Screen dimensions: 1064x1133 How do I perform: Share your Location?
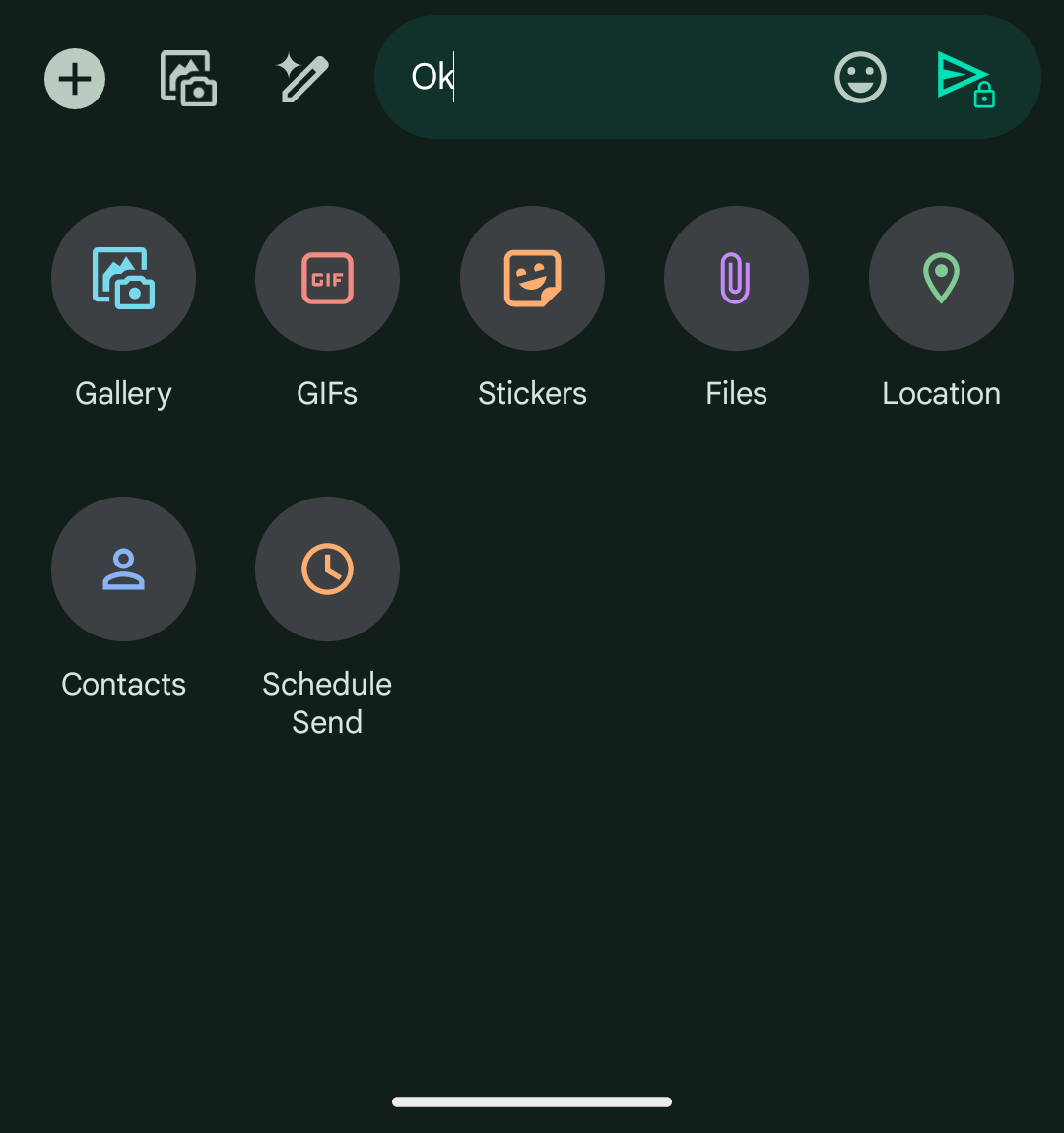pos(941,279)
